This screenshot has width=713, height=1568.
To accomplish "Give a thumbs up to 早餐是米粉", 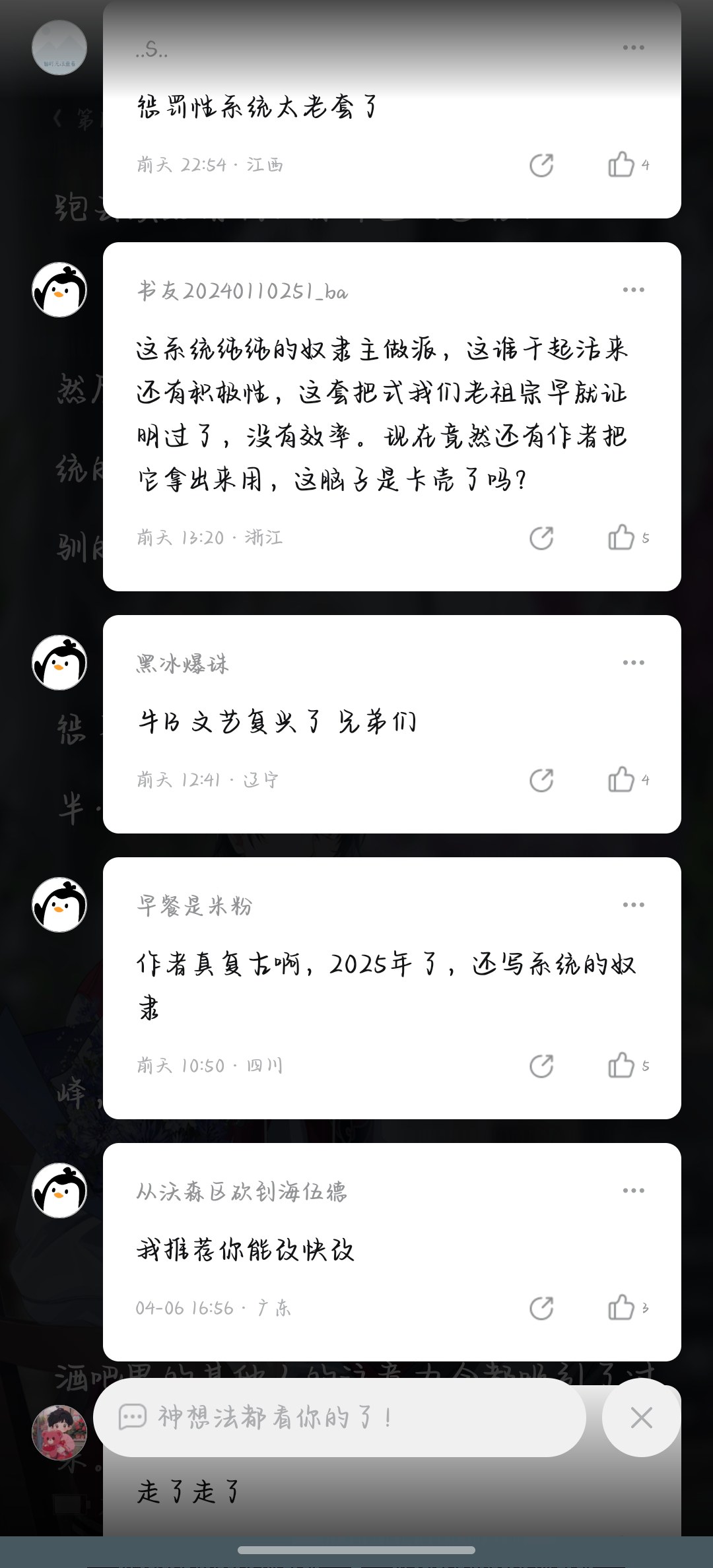I will click(621, 1066).
